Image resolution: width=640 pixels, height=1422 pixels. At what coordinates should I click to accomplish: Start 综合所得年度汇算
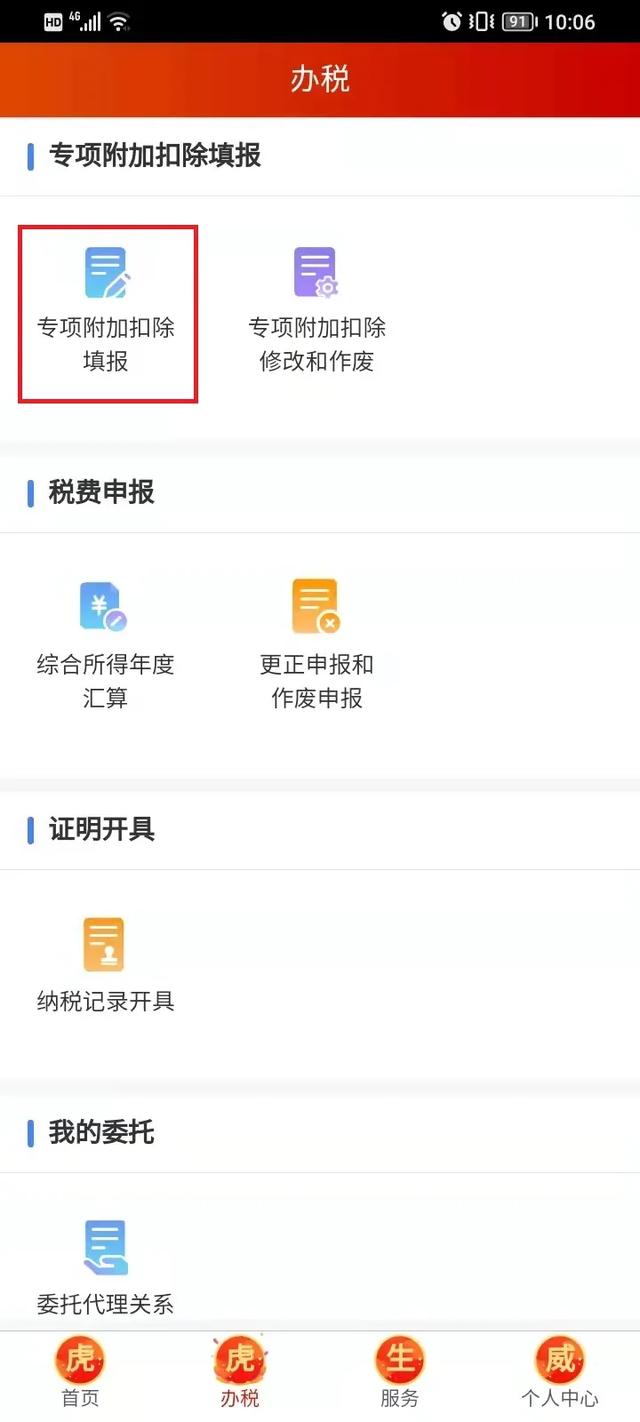[105, 647]
